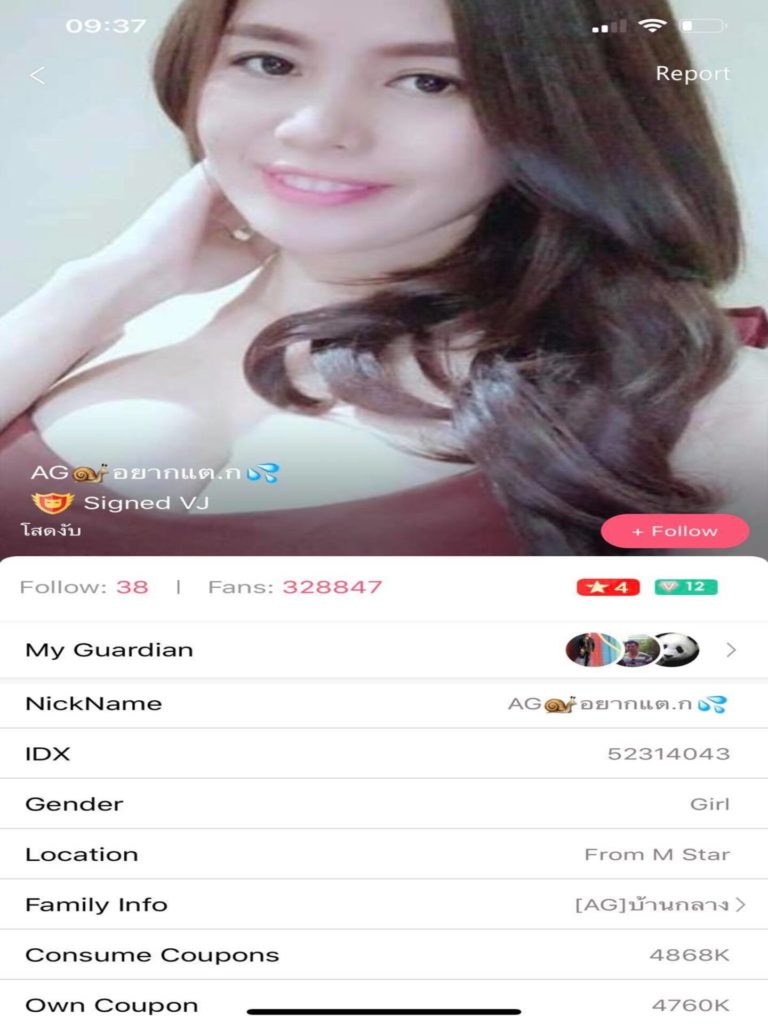Go back using the top-left arrow

click(38, 75)
